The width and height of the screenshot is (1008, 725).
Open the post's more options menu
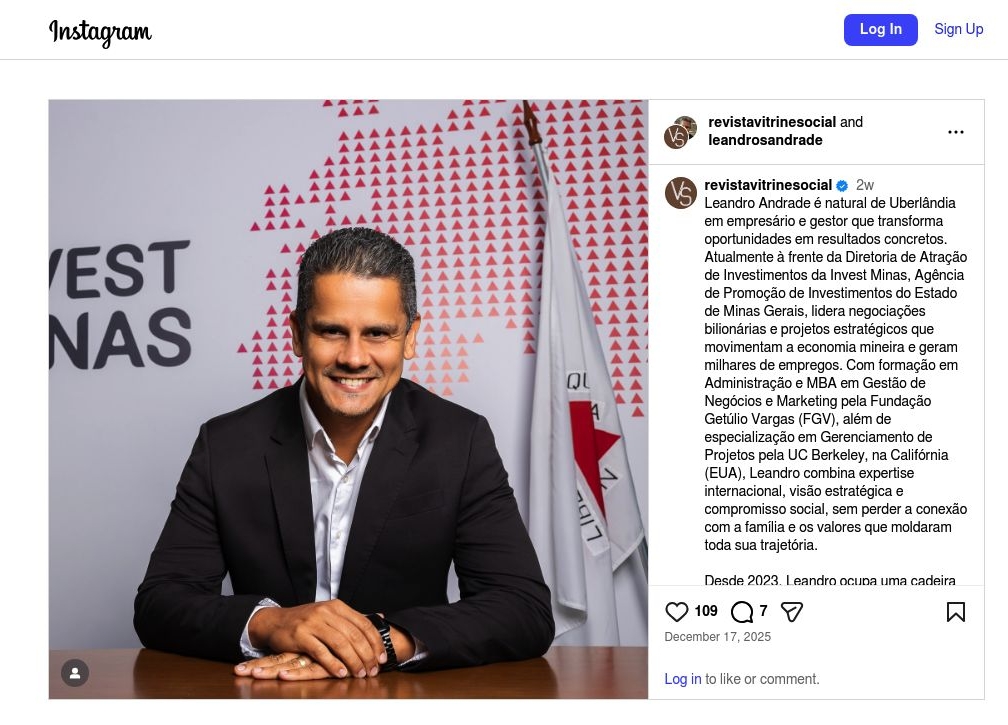tap(955, 132)
